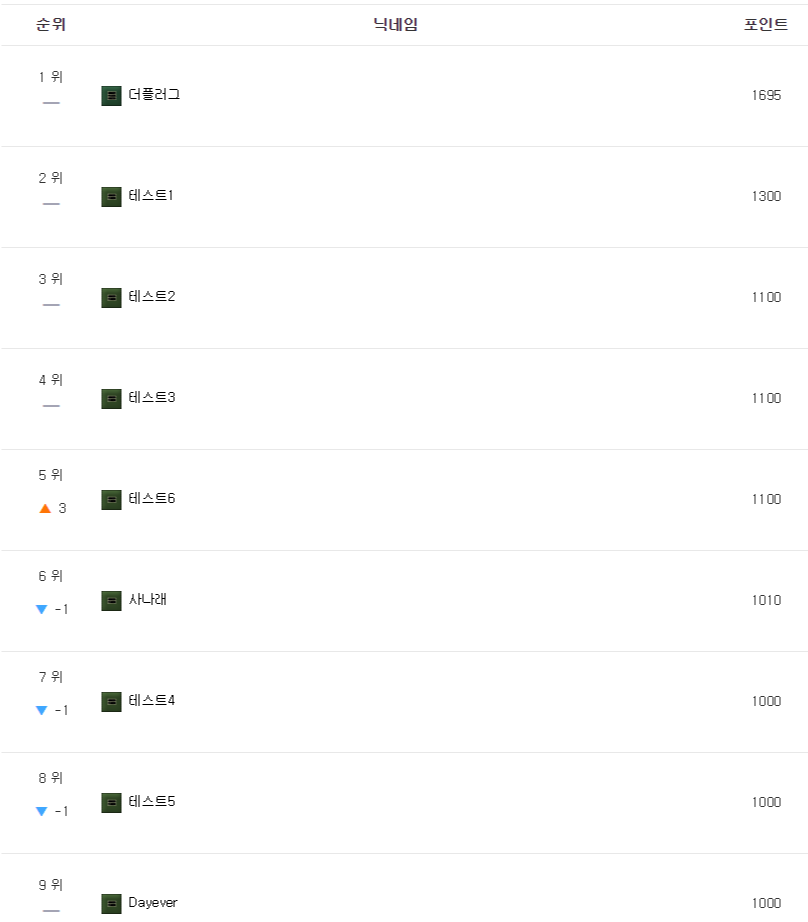Click the dash under the 1위 rank
Image resolution: width=808 pixels, height=922 pixels.
click(53, 105)
